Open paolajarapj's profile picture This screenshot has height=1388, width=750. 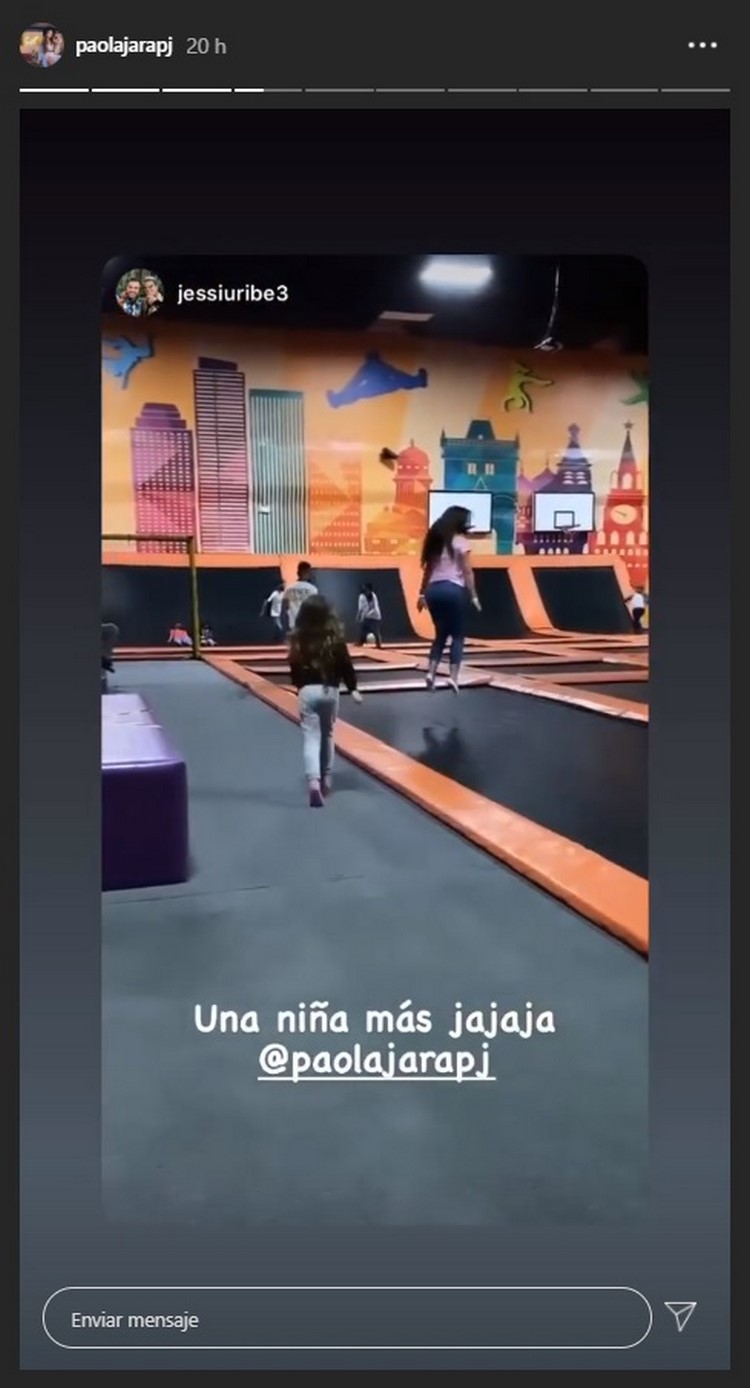pyautogui.click(x=41, y=46)
